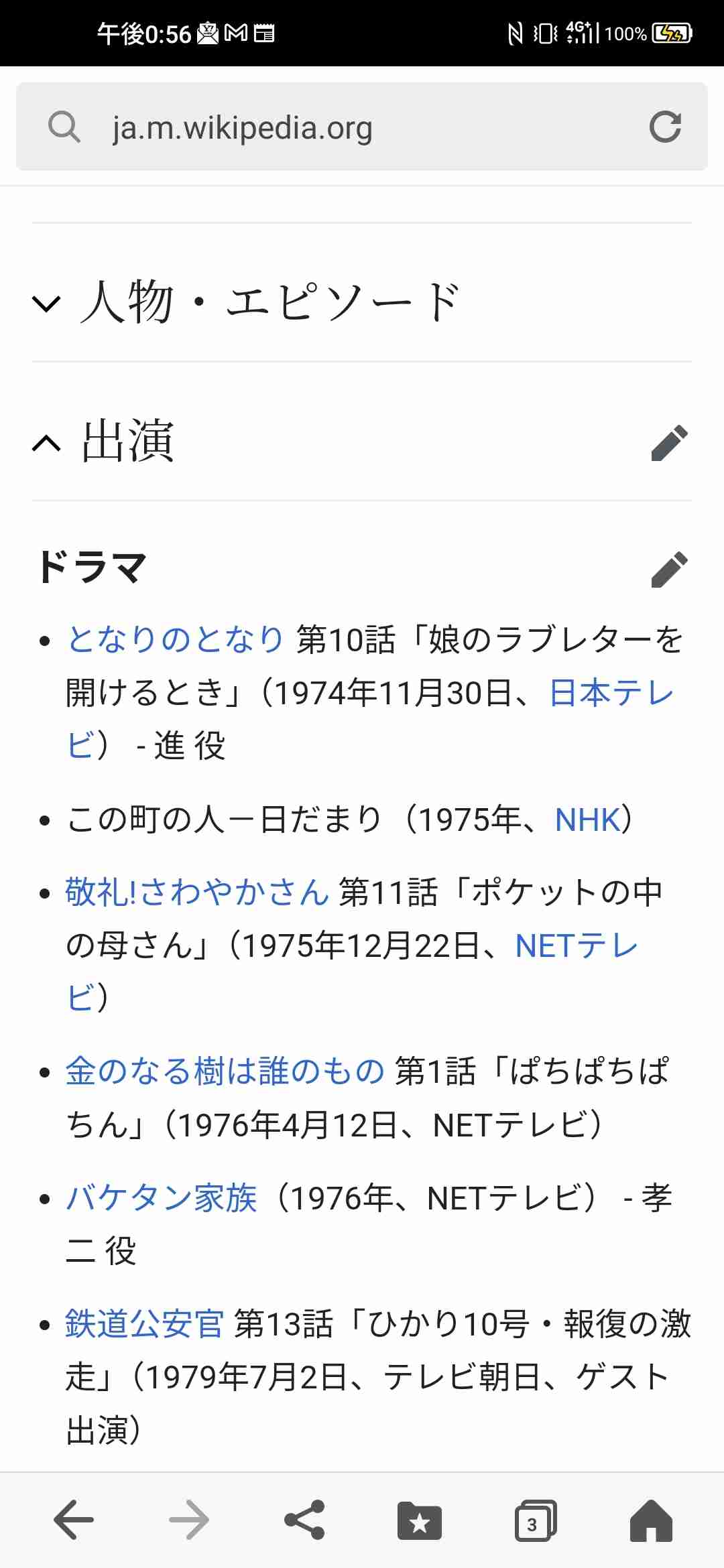Open the NETテレビ link
This screenshot has width=724, height=1568.
point(577,945)
